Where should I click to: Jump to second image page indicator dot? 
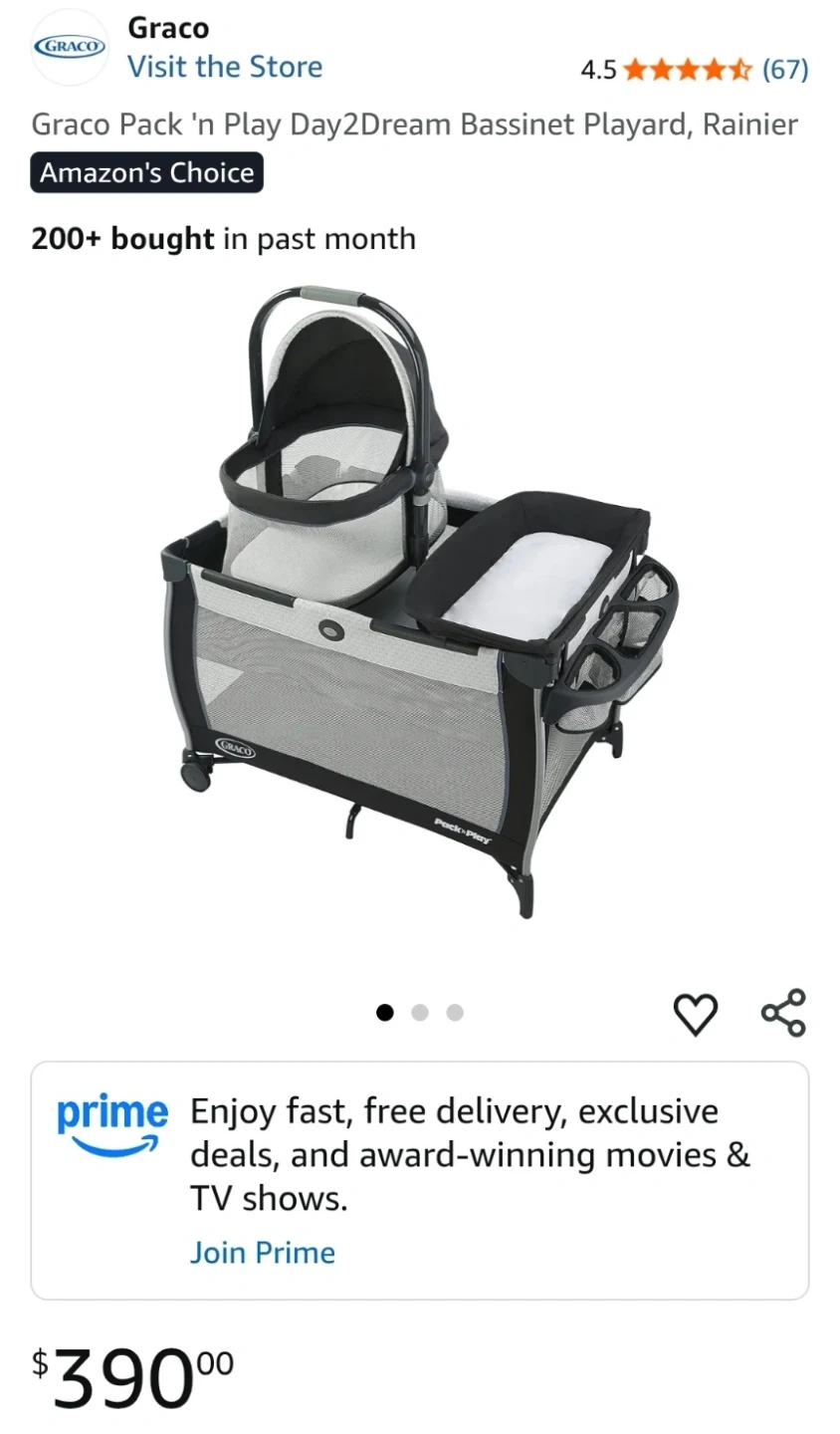[x=420, y=1013]
